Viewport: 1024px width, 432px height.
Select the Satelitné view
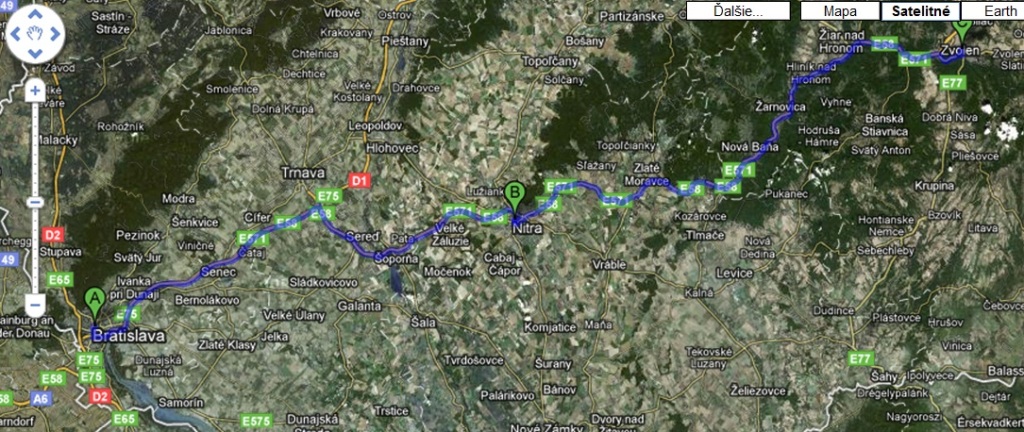pyautogui.click(x=921, y=11)
